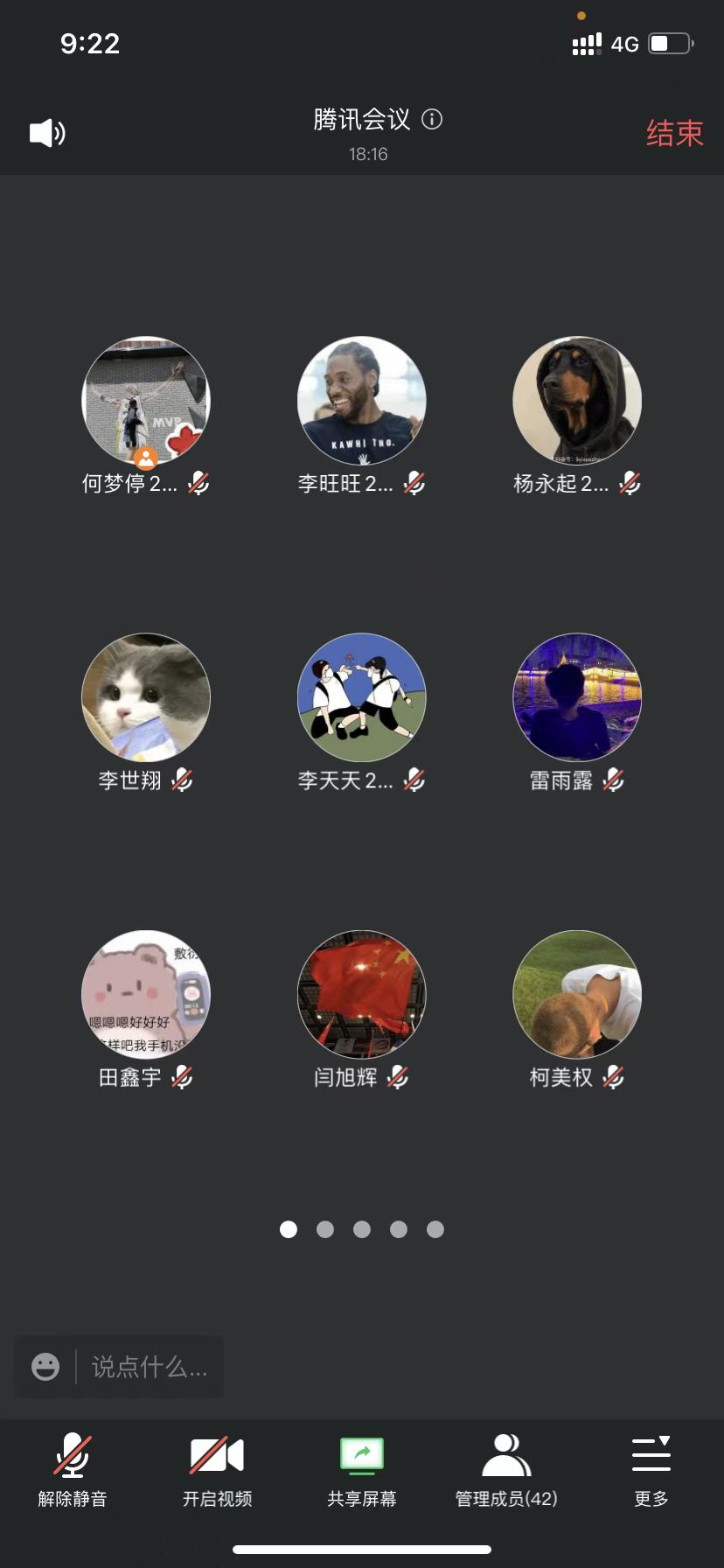
Task: Toggle the speaker audio icon
Action: point(47,133)
